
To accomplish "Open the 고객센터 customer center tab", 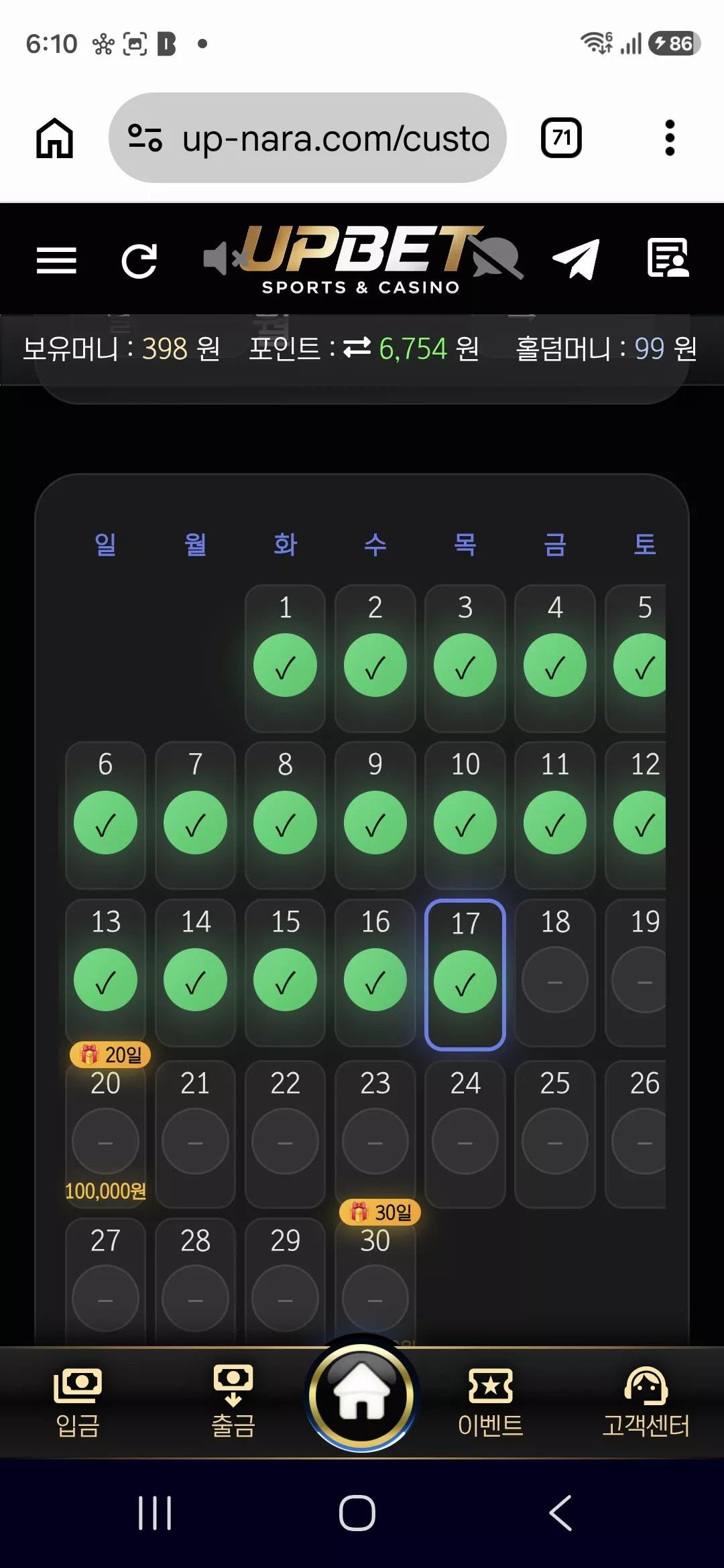I will (646, 1402).
